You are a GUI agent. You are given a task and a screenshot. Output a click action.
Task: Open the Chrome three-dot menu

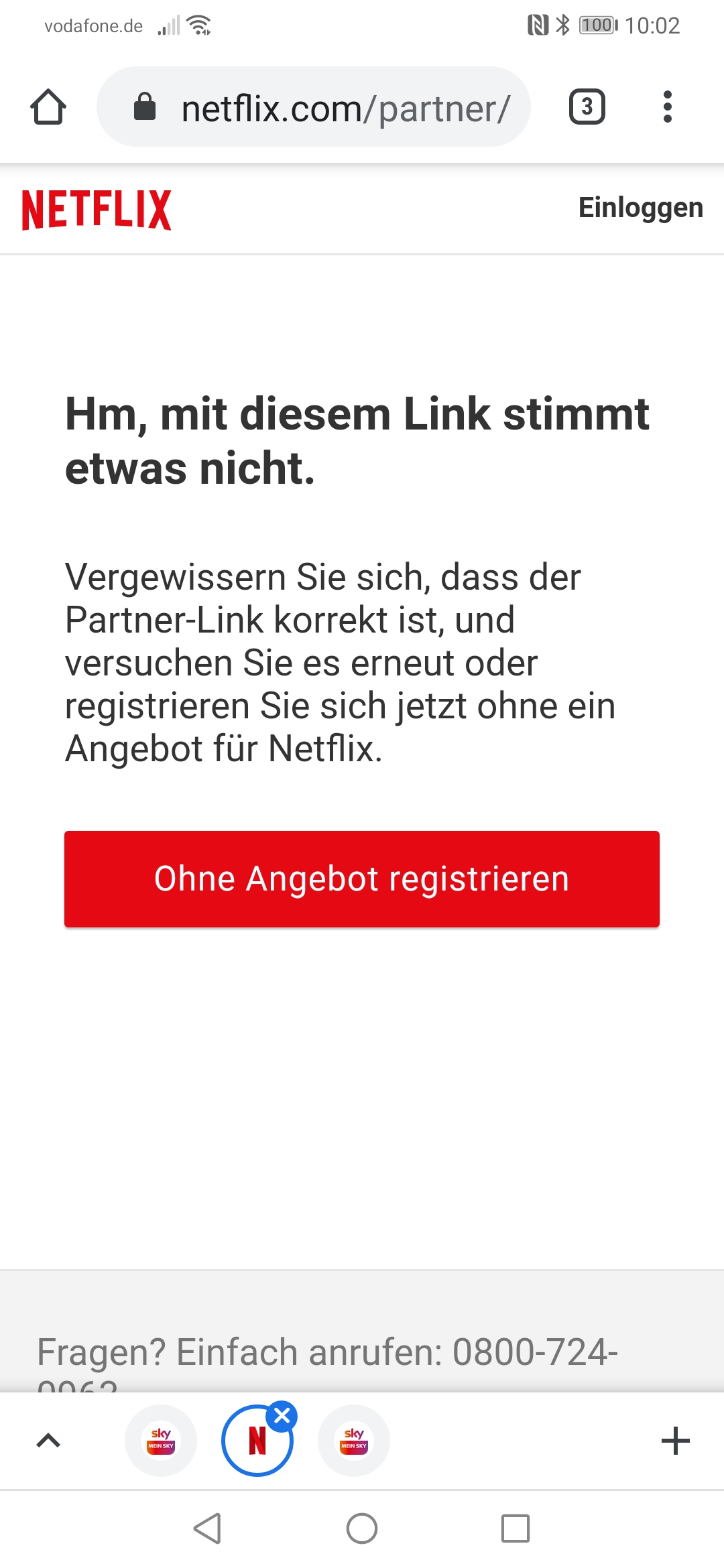(x=668, y=107)
